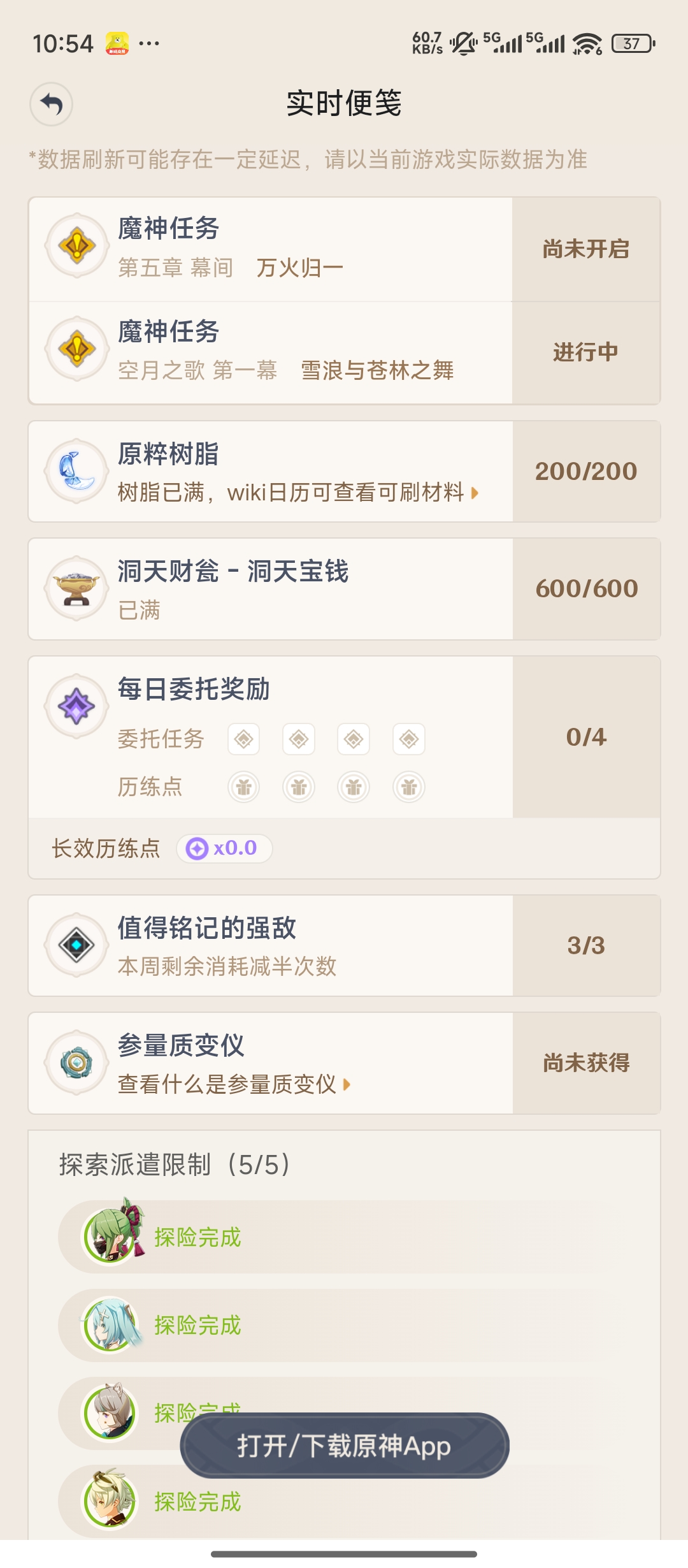Open the 实时便笺 title header
Viewport: 688px width, 1568px height.
click(344, 103)
